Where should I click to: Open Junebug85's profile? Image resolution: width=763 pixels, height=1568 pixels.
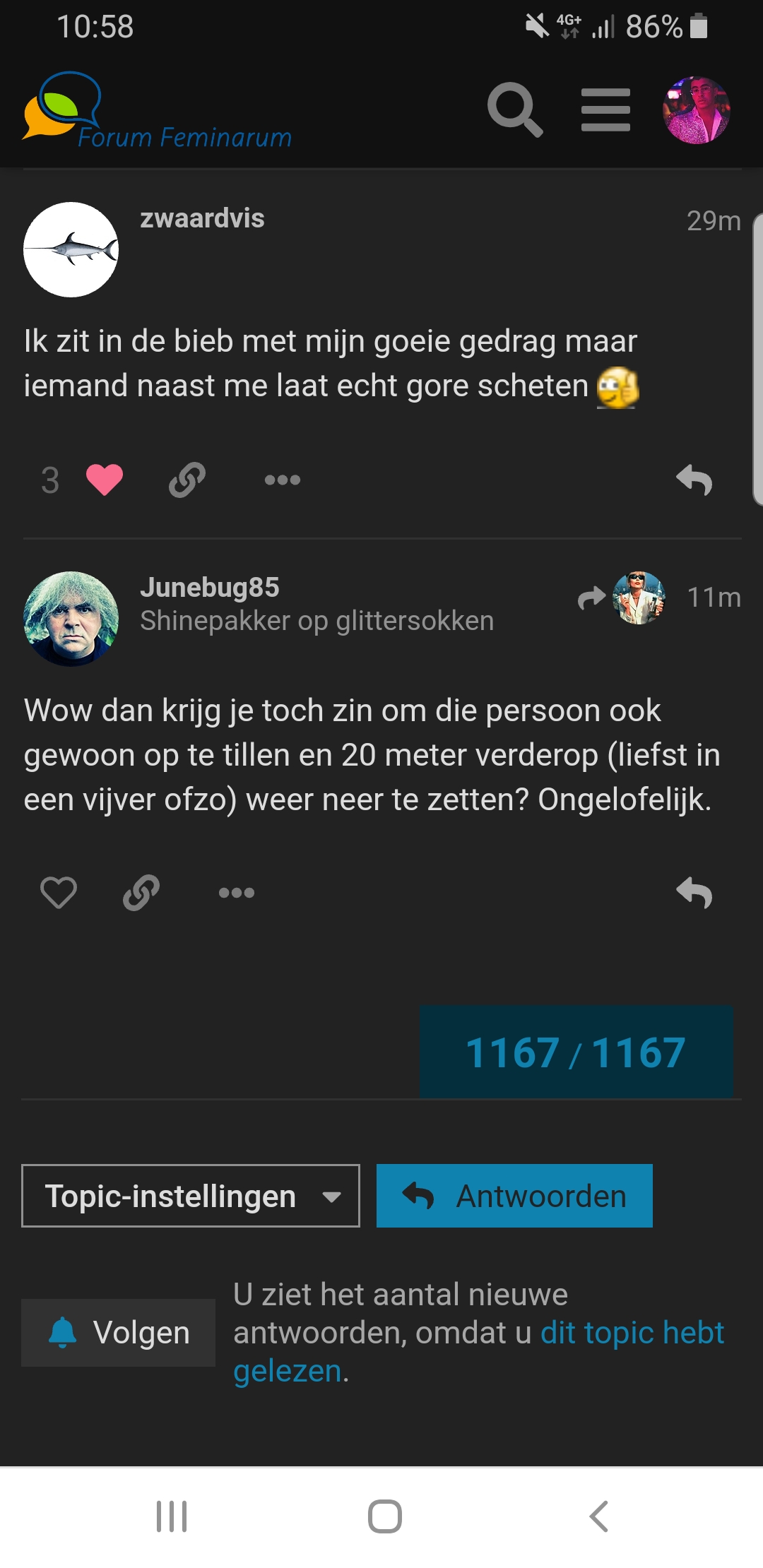tap(71, 619)
